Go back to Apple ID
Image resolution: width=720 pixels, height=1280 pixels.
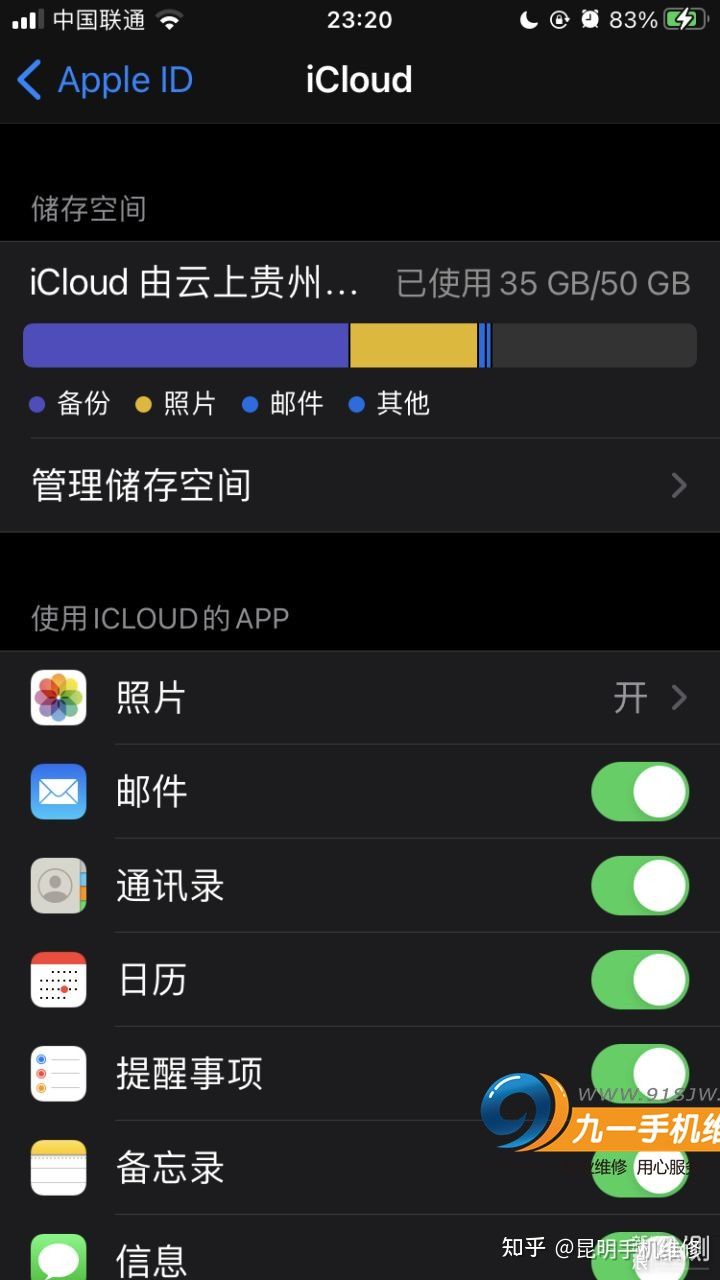coord(105,80)
